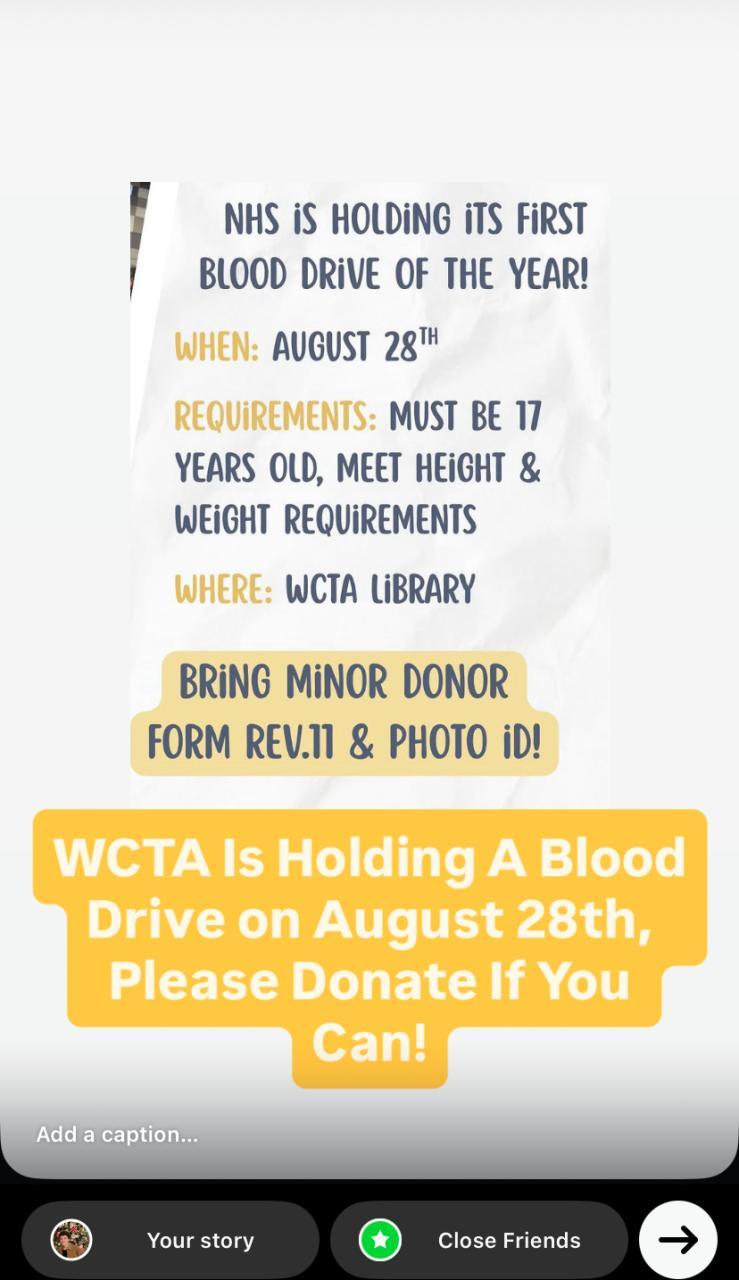Viewport: 739px width, 1280px height.
Task: Add a caption to the story
Action: 117,1134
